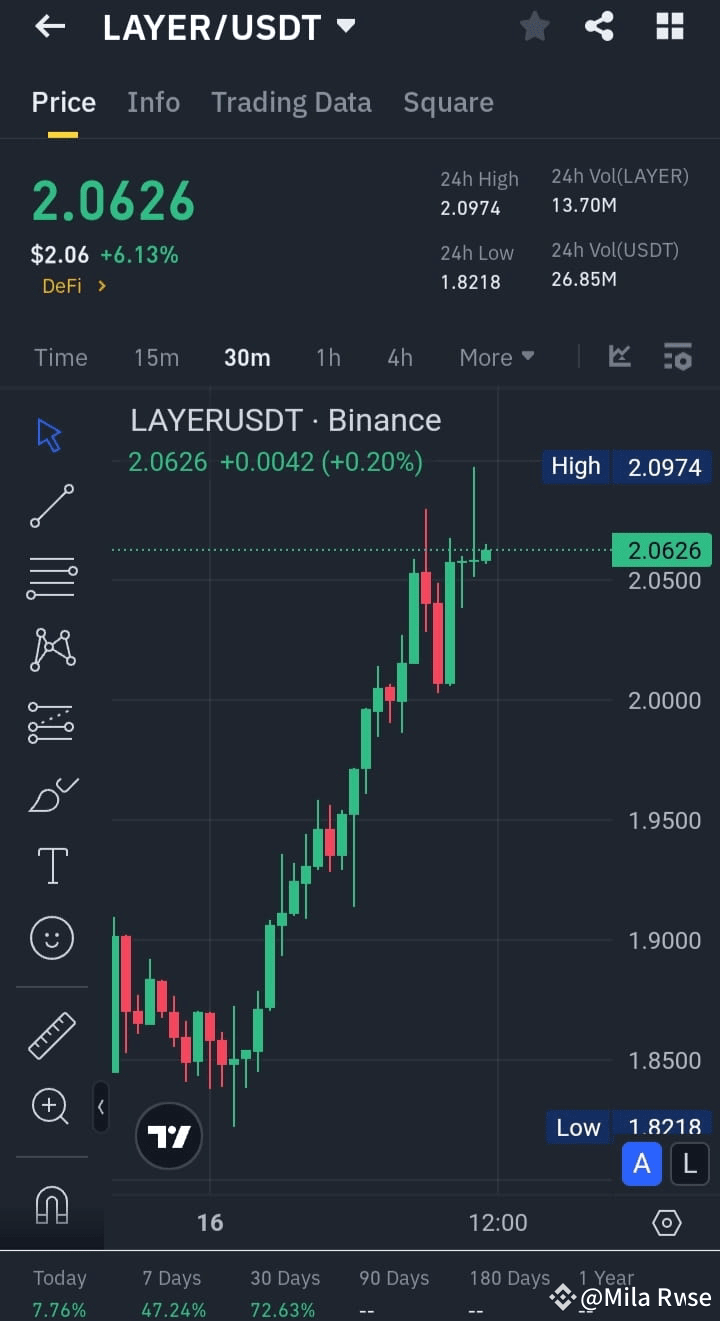
Task: Open the emoji sticker tool
Action: 50,937
